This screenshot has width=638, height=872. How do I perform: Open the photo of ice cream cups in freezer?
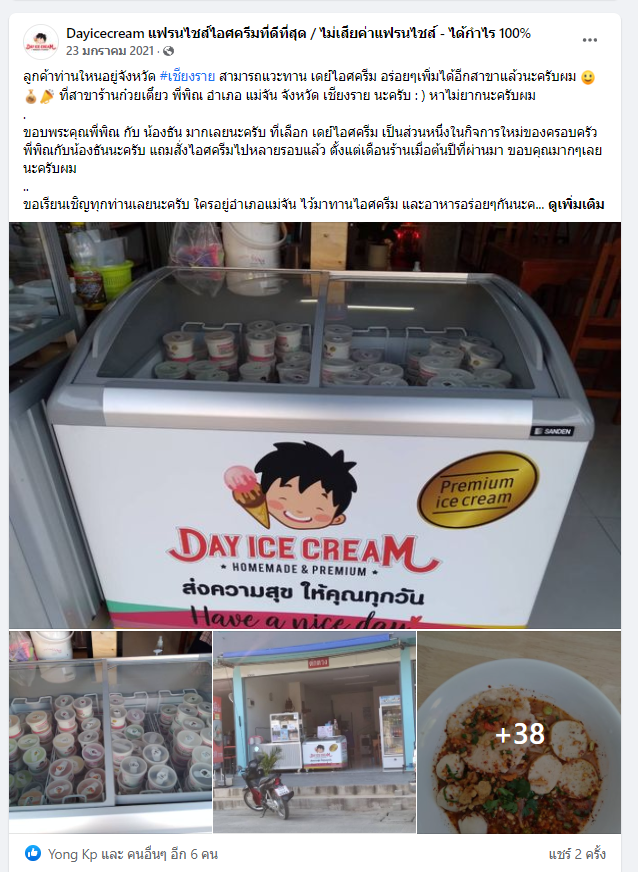point(110,732)
